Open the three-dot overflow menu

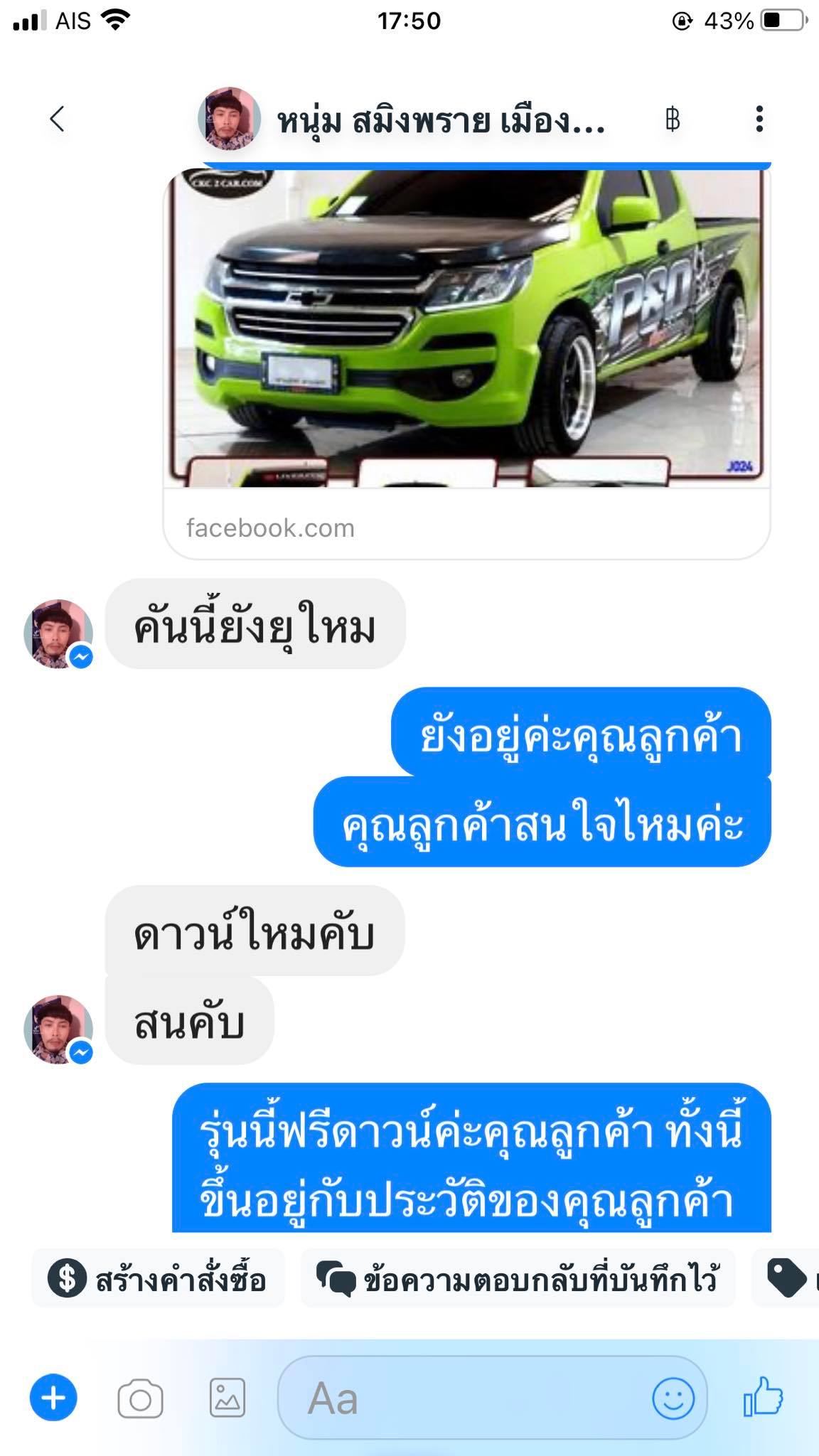pos(759,119)
